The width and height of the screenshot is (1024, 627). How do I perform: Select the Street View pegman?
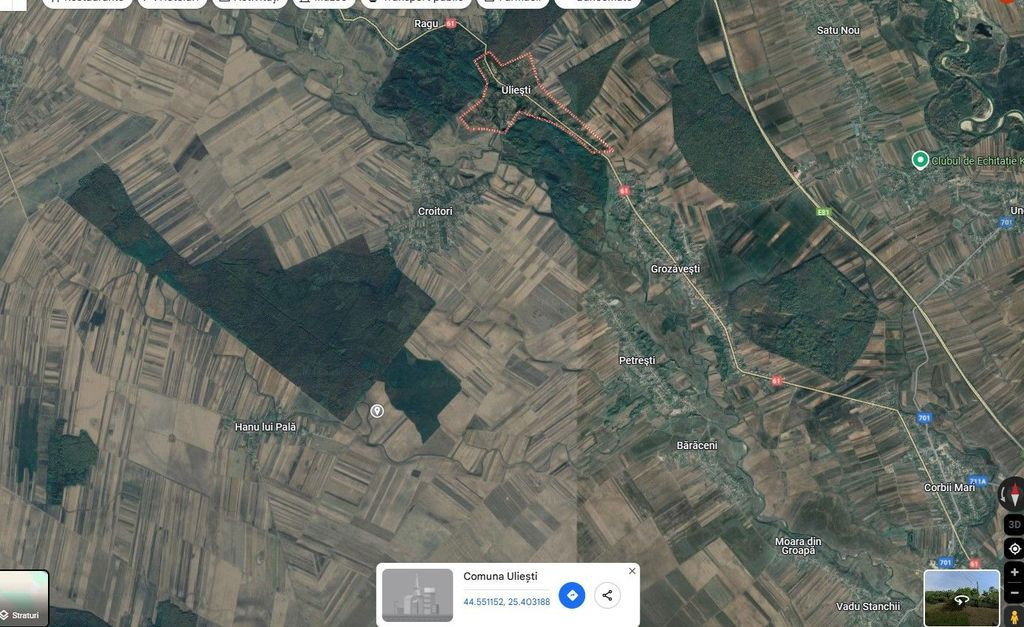[x=1014, y=616]
